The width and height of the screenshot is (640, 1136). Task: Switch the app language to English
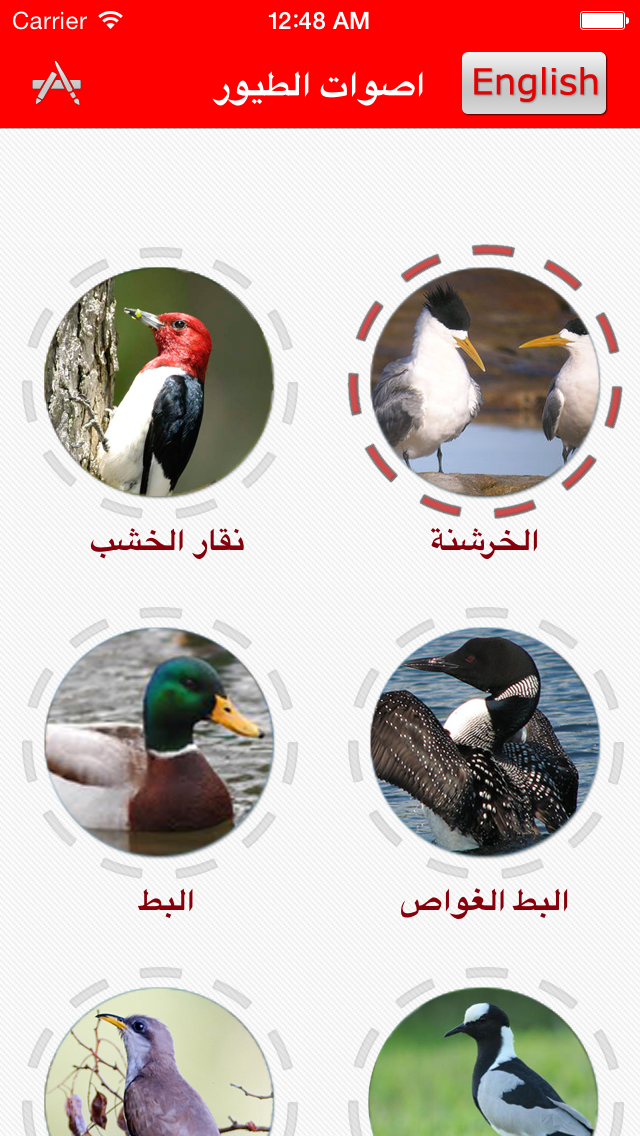534,83
